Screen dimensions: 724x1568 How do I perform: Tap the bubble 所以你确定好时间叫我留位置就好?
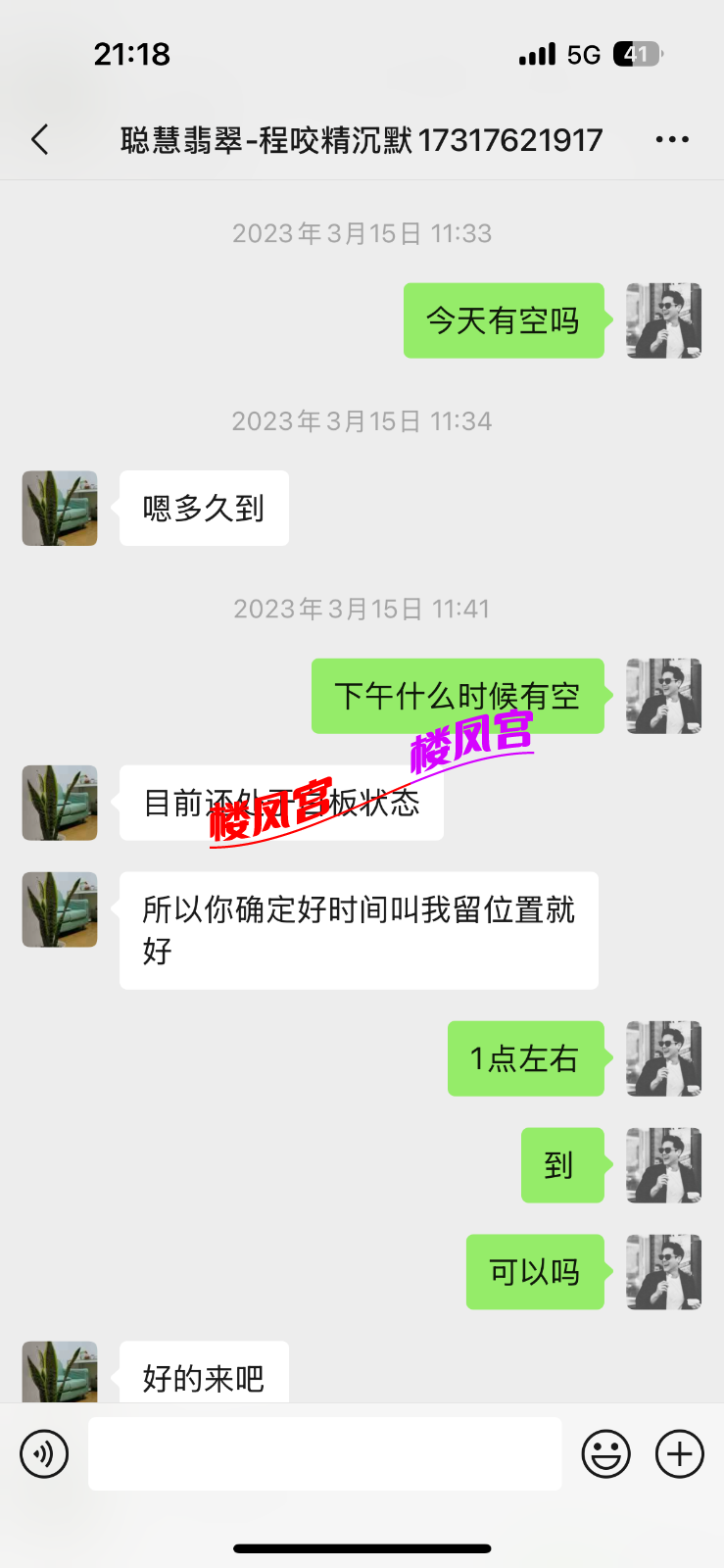coord(359,929)
